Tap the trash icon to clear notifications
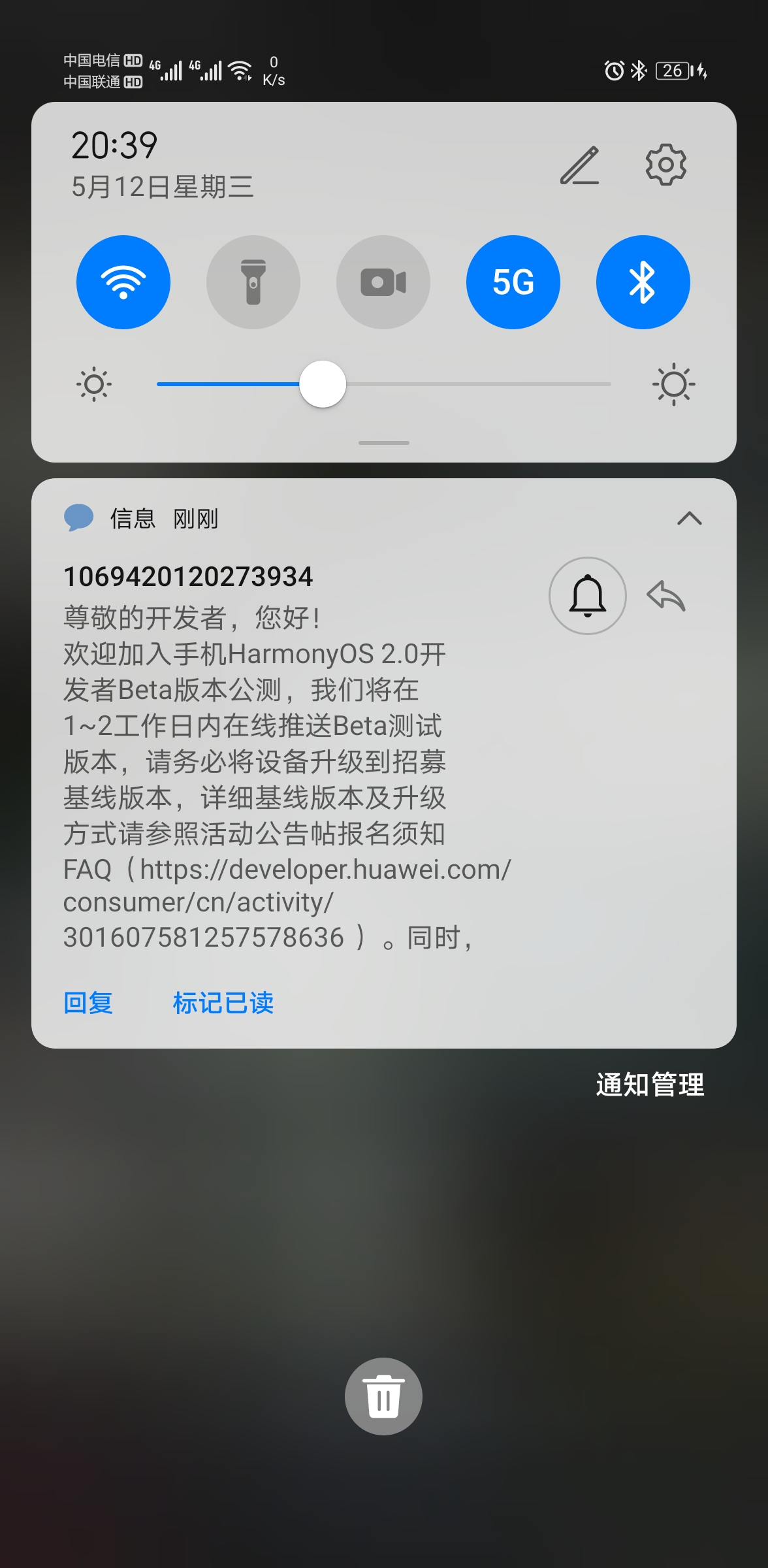The width and height of the screenshot is (768, 1568). pyautogui.click(x=383, y=1396)
